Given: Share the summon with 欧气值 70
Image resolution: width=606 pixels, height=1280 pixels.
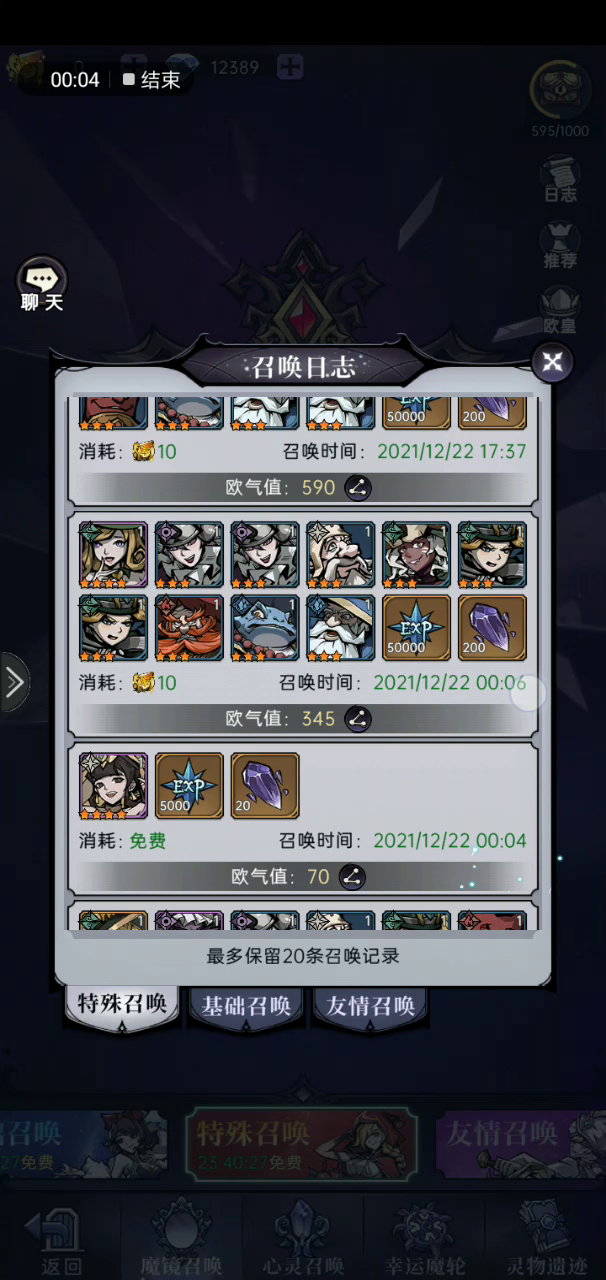Looking at the screenshot, I should [x=351, y=877].
